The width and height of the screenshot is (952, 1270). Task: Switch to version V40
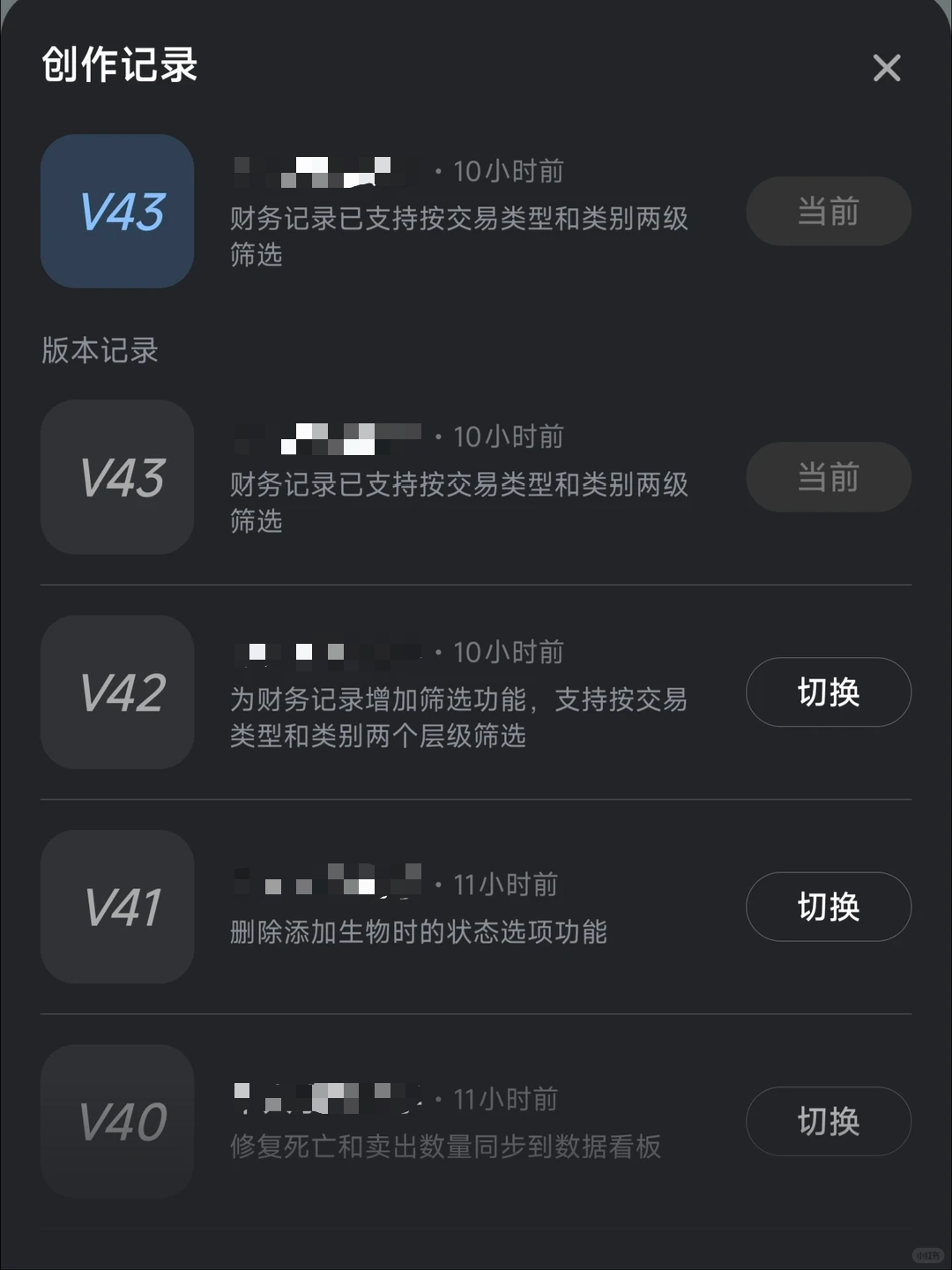click(x=828, y=1121)
